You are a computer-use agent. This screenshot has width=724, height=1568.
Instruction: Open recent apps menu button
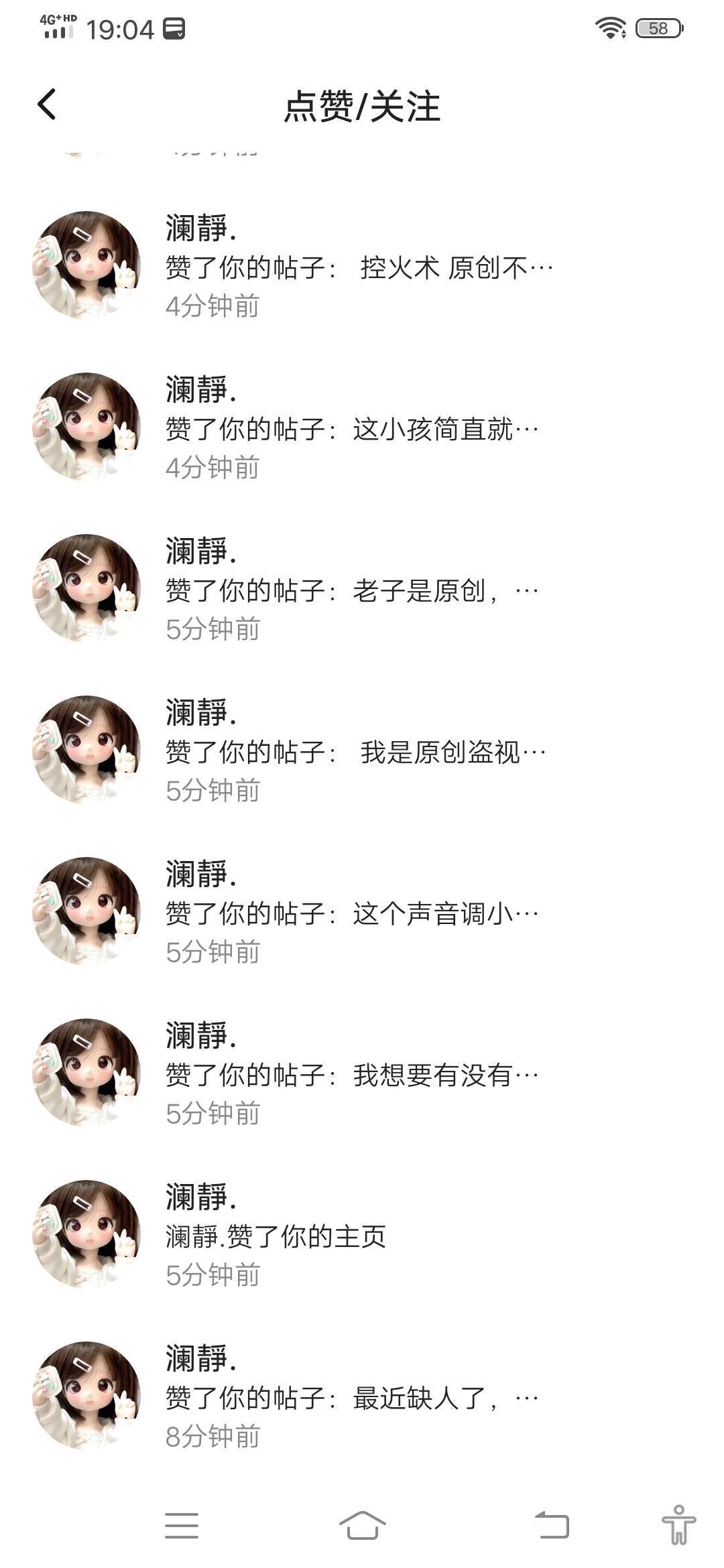pyautogui.click(x=182, y=1526)
